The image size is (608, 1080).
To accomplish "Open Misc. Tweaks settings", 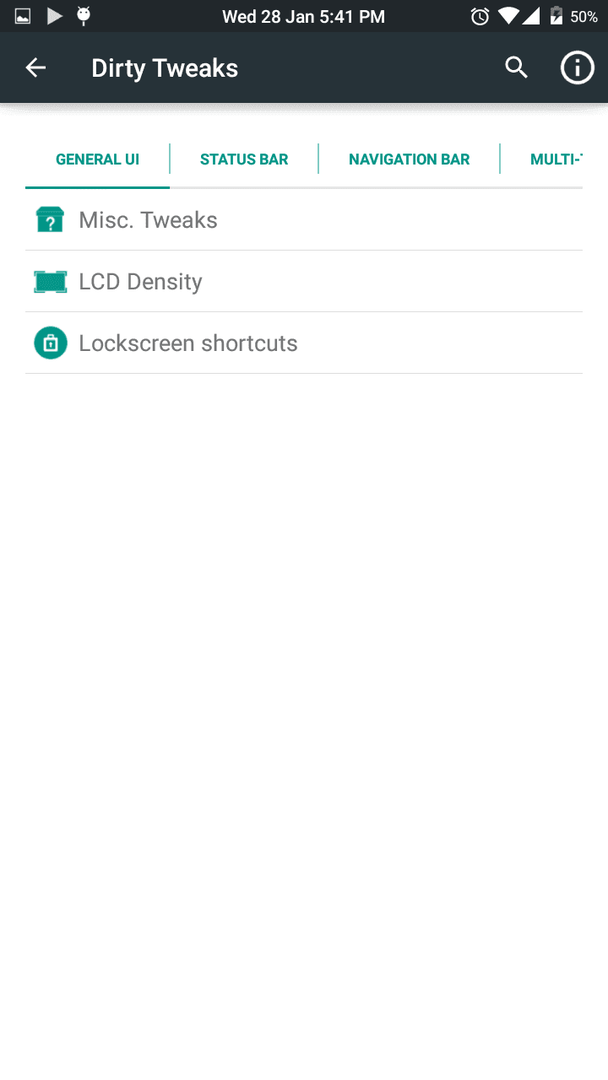I will coord(304,220).
